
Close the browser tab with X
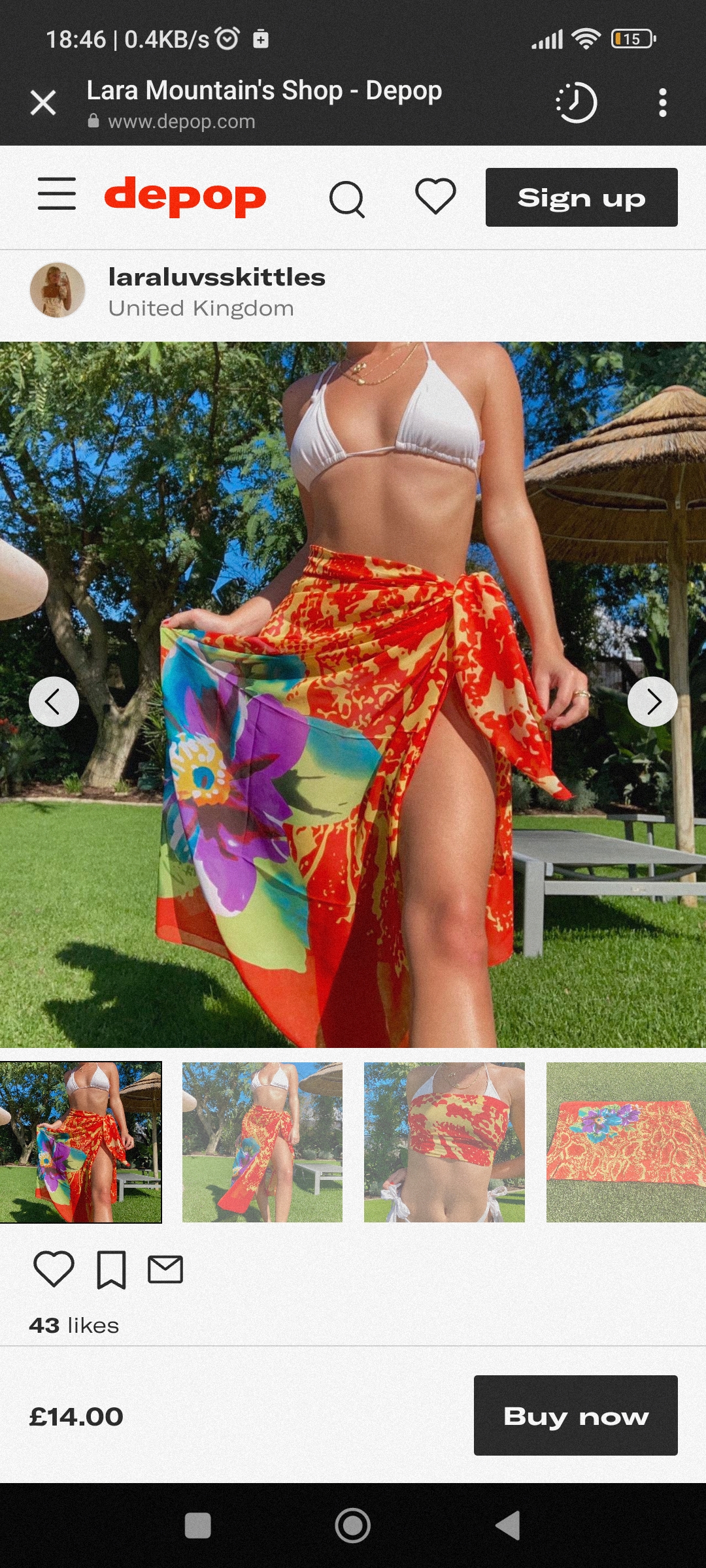(43, 103)
